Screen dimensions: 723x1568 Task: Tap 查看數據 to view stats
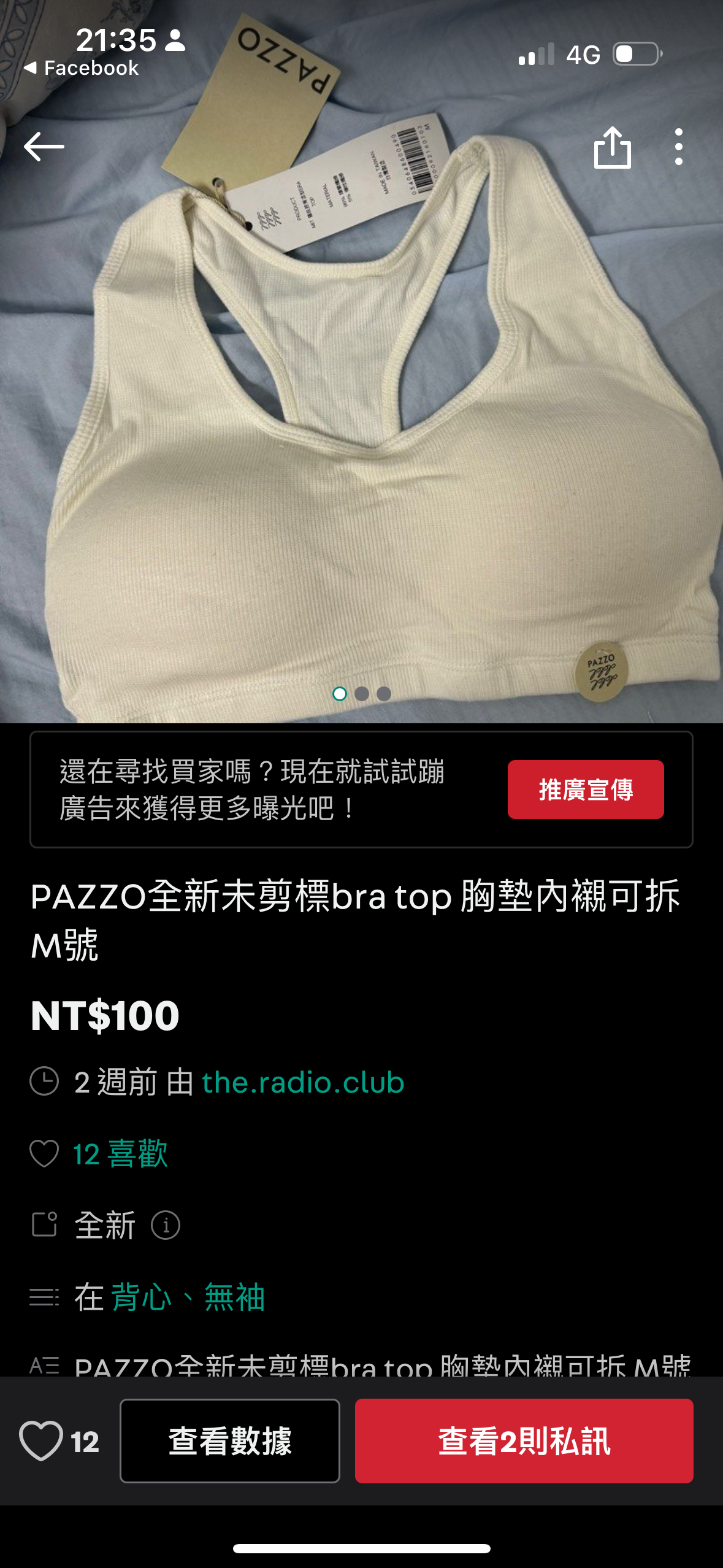tap(229, 1441)
